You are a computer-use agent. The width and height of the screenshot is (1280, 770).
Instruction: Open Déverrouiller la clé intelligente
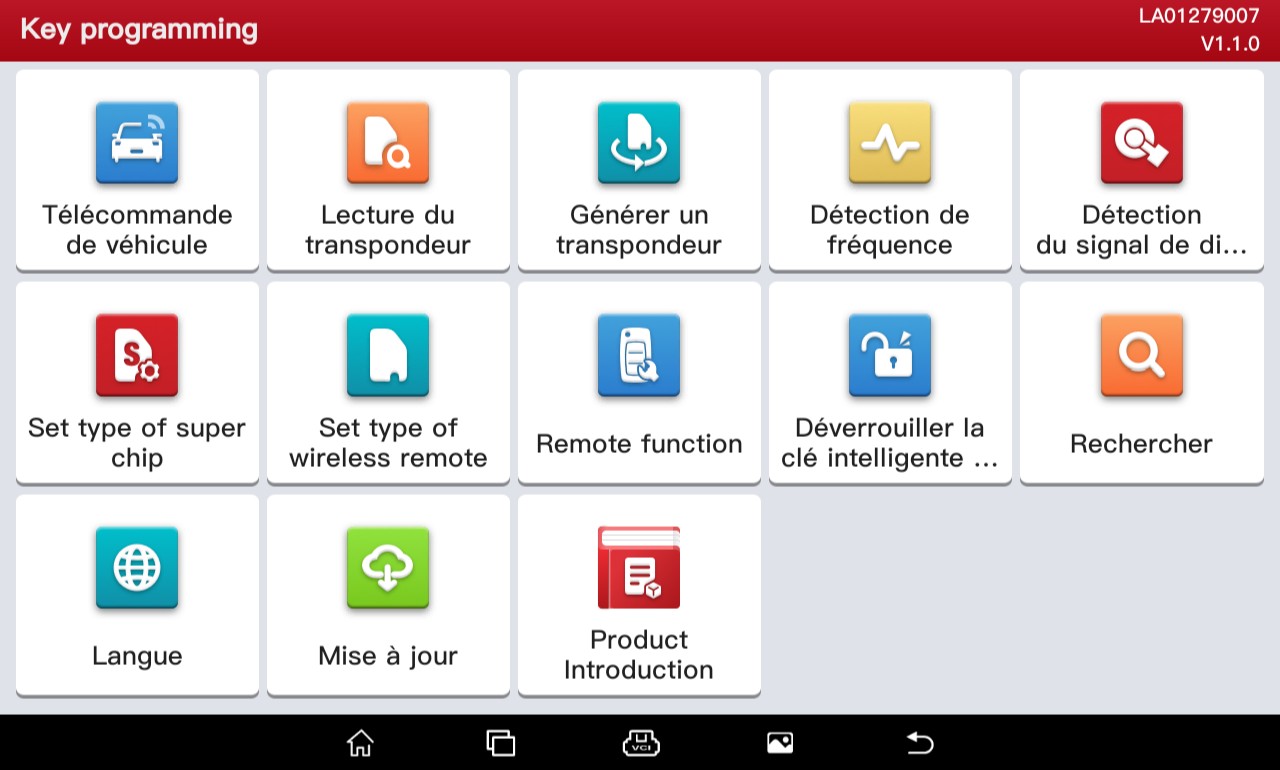pos(890,382)
